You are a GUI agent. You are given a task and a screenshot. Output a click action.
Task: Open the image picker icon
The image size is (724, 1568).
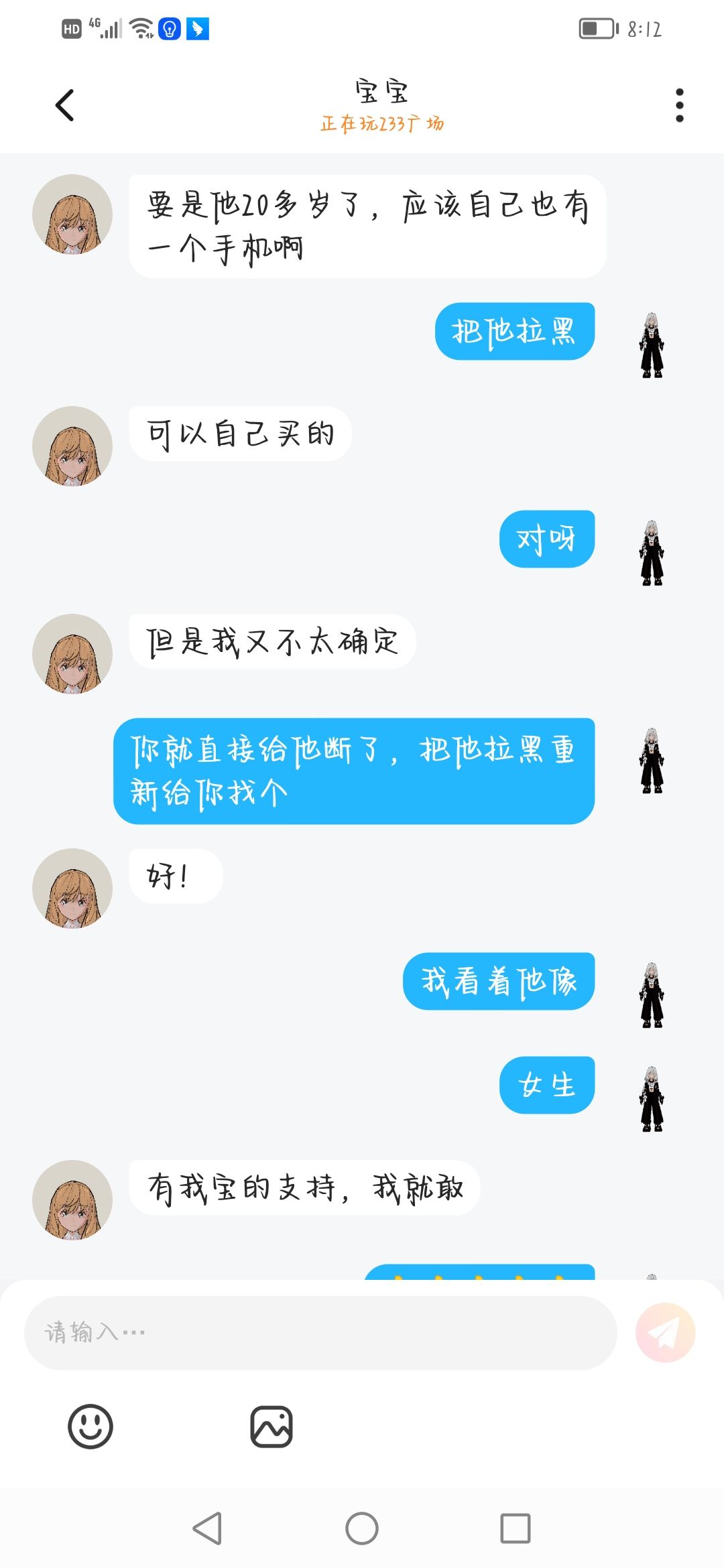pos(271,1427)
